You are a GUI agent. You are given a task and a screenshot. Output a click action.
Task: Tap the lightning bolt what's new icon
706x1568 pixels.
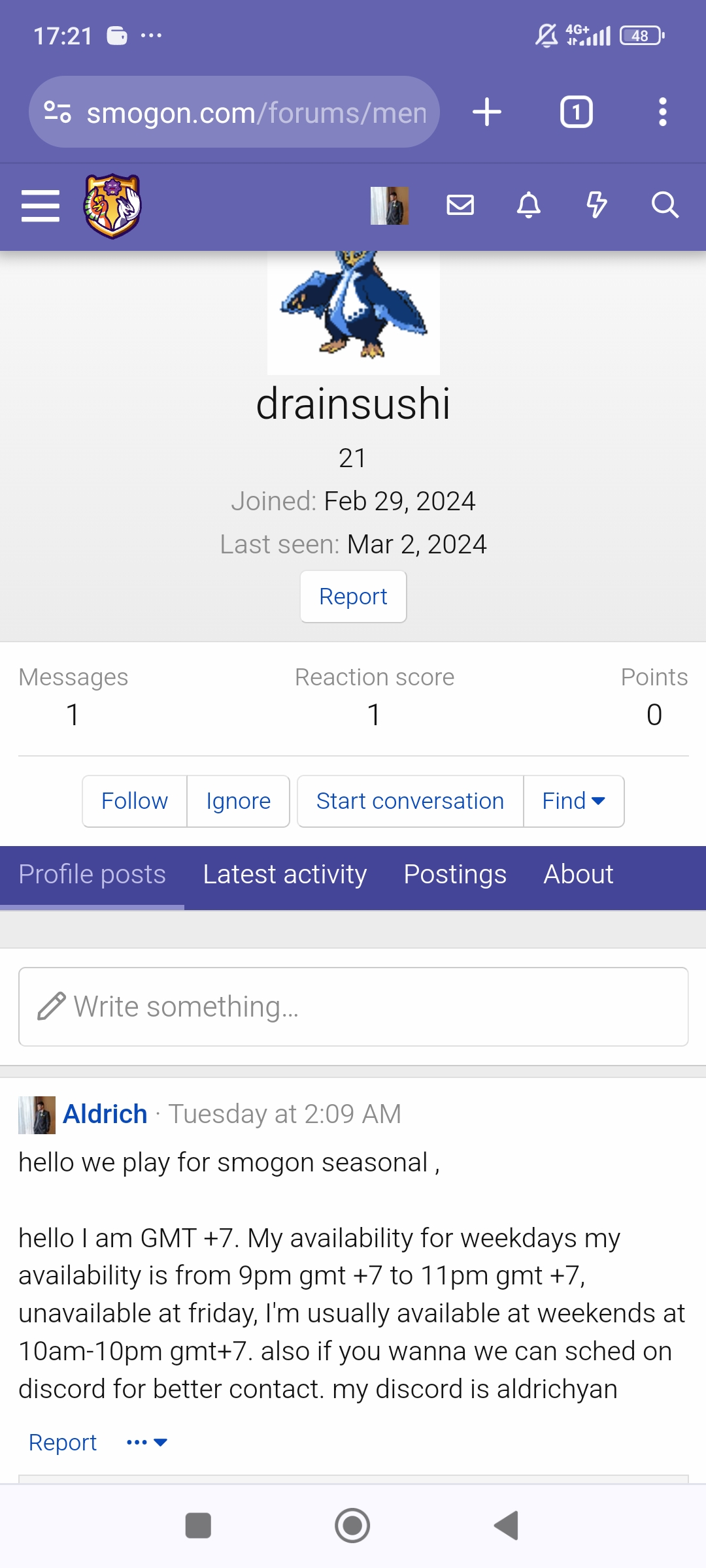(597, 205)
